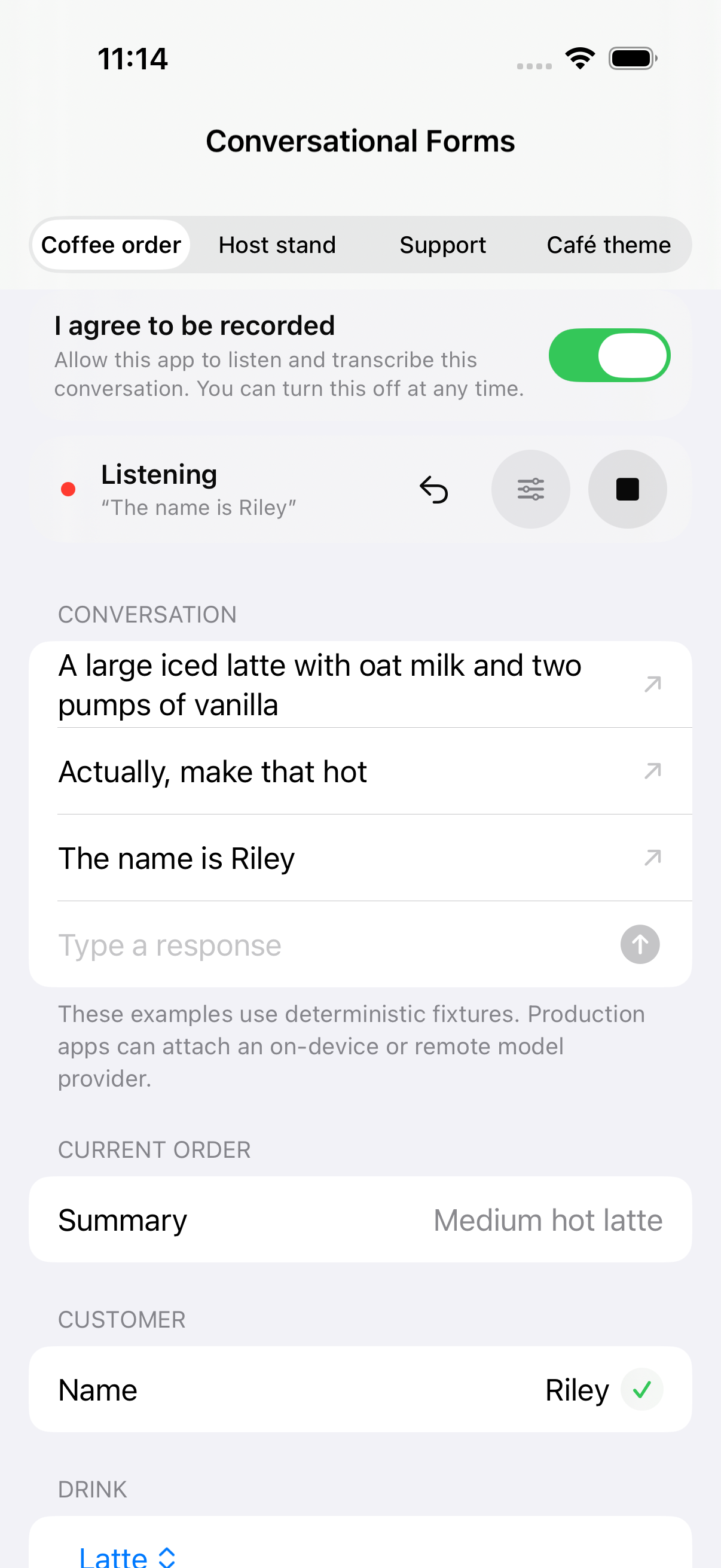
Task: Select the Coffee order tab
Action: coord(111,245)
